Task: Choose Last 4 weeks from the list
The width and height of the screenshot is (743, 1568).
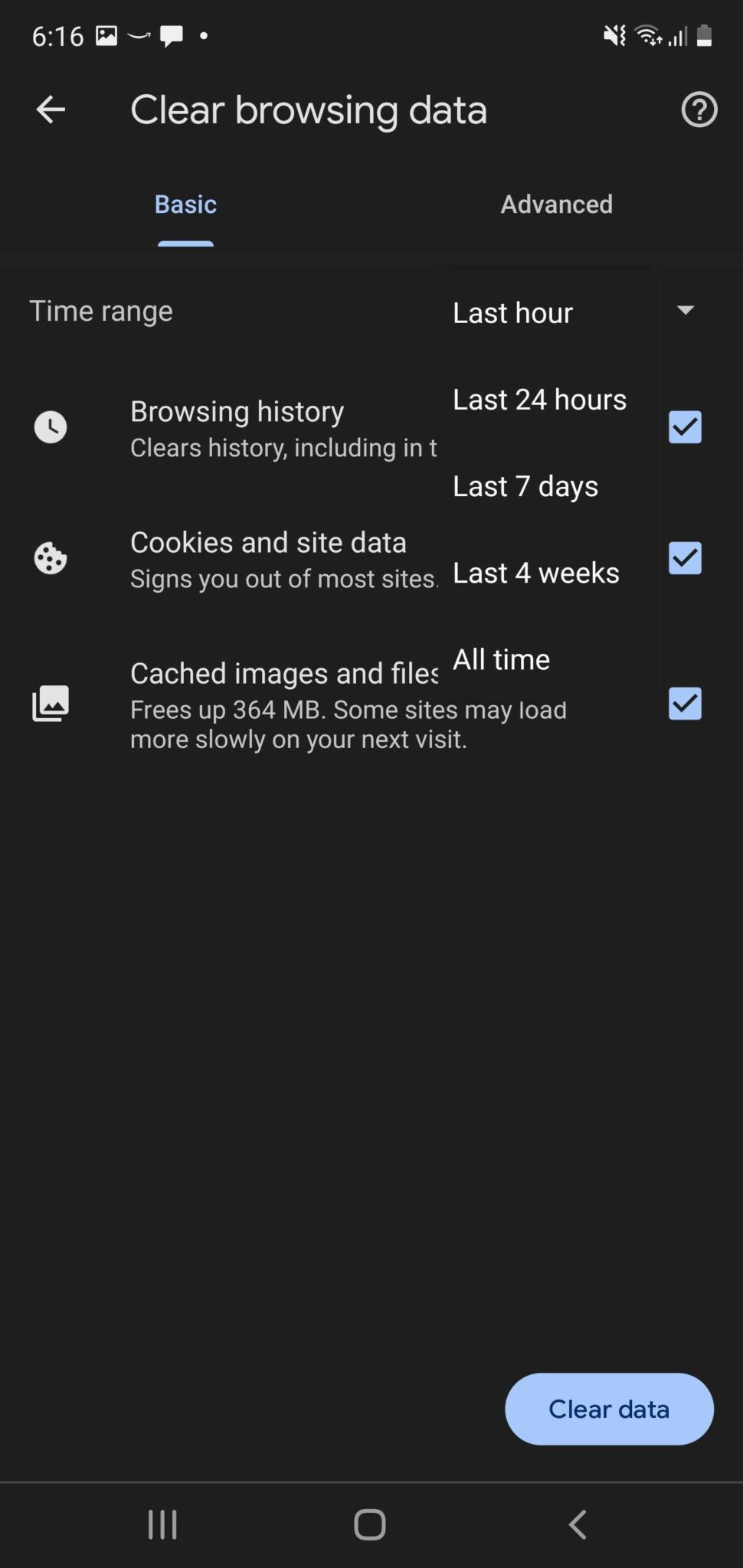Action: click(x=535, y=572)
